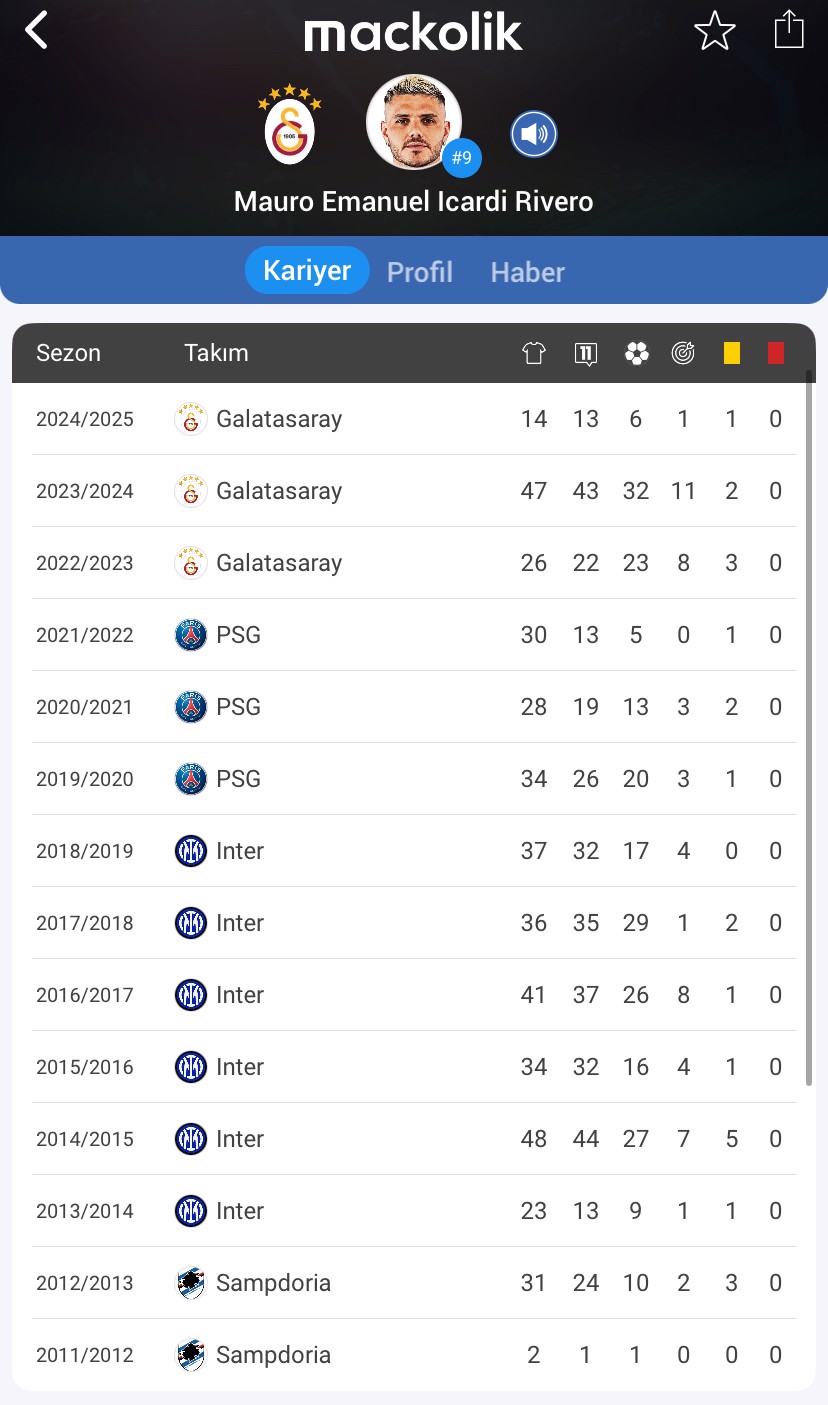Tap the speaker icon beside the player photo
828x1405 pixels.
(534, 134)
